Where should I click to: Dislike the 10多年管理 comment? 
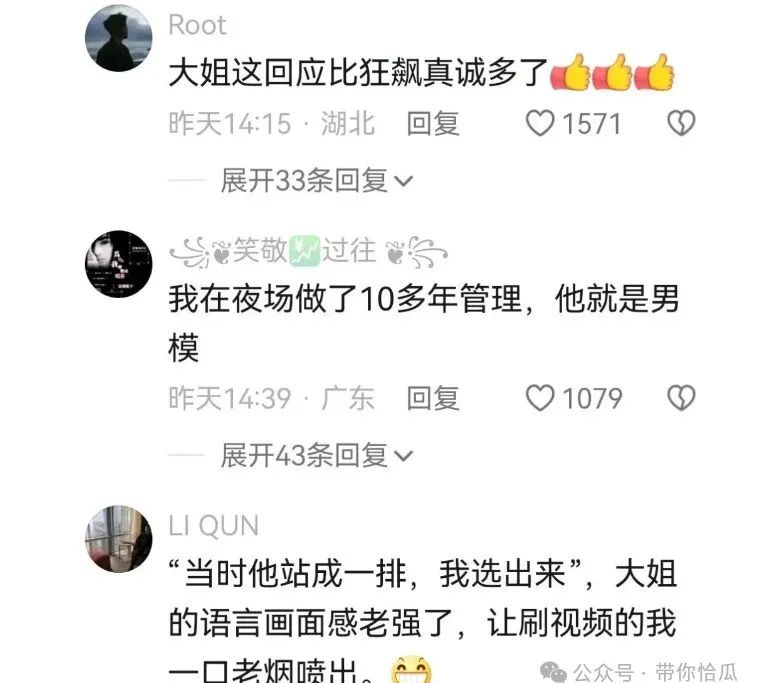681,398
